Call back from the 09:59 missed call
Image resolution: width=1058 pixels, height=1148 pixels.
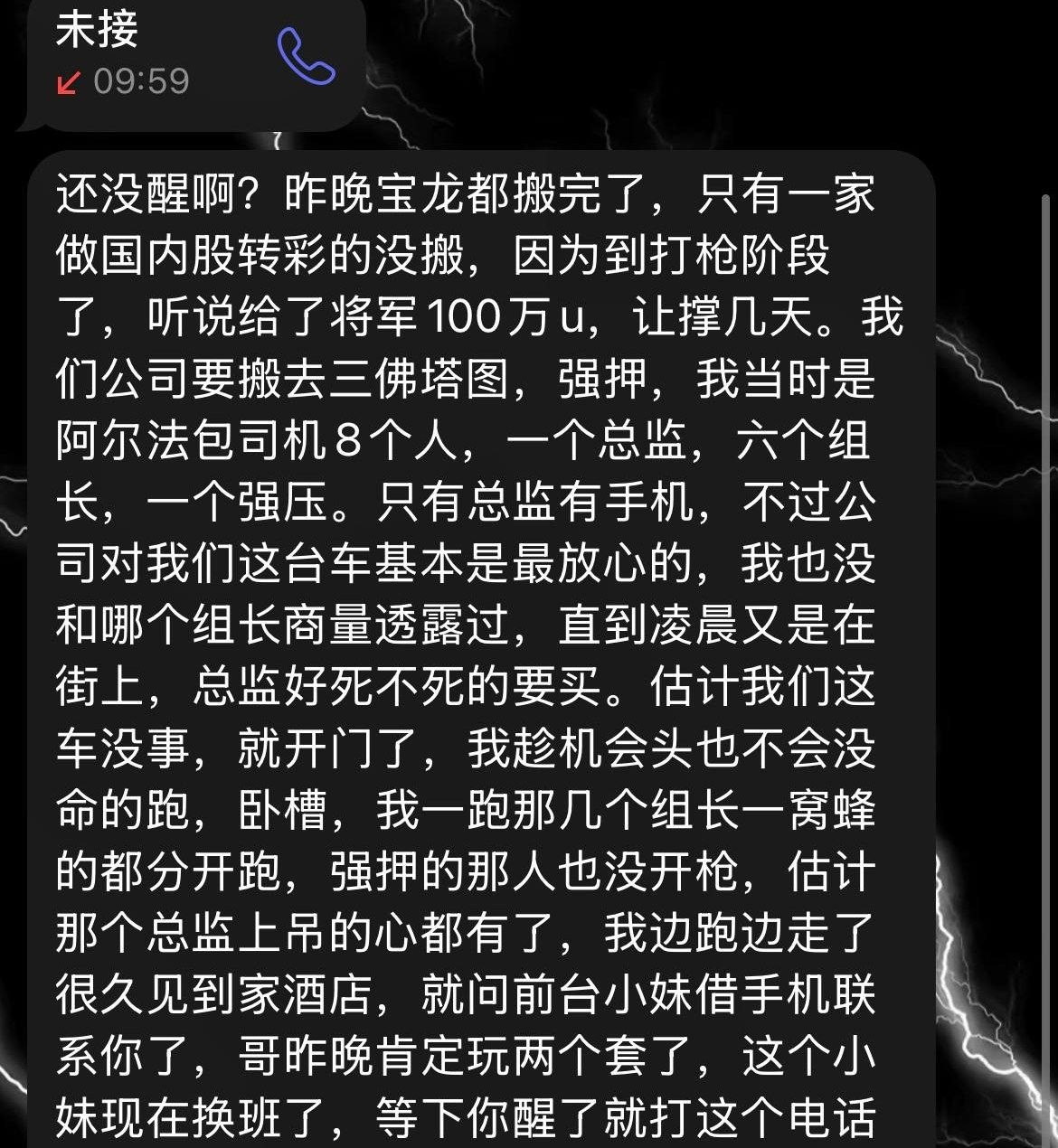click(x=306, y=56)
